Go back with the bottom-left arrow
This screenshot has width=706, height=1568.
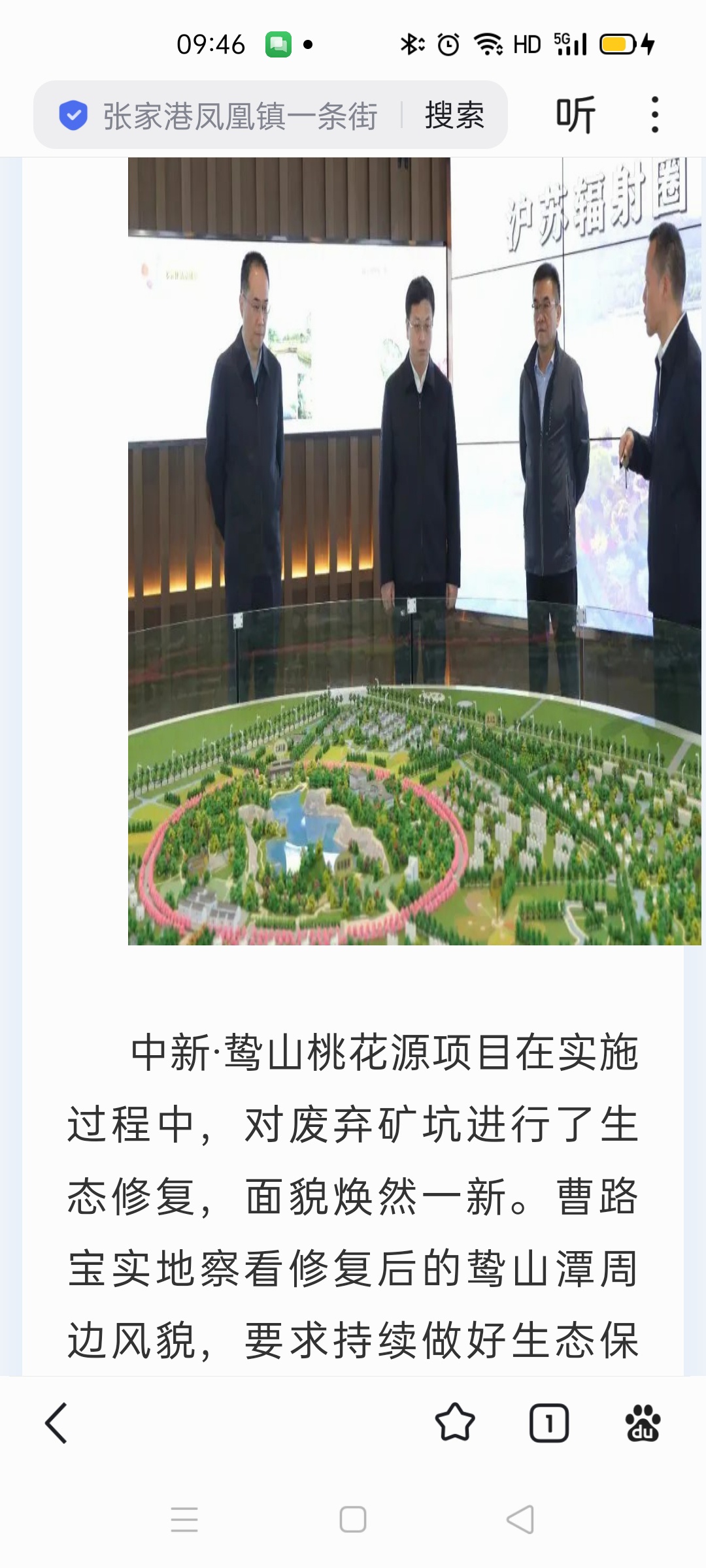point(56,1423)
